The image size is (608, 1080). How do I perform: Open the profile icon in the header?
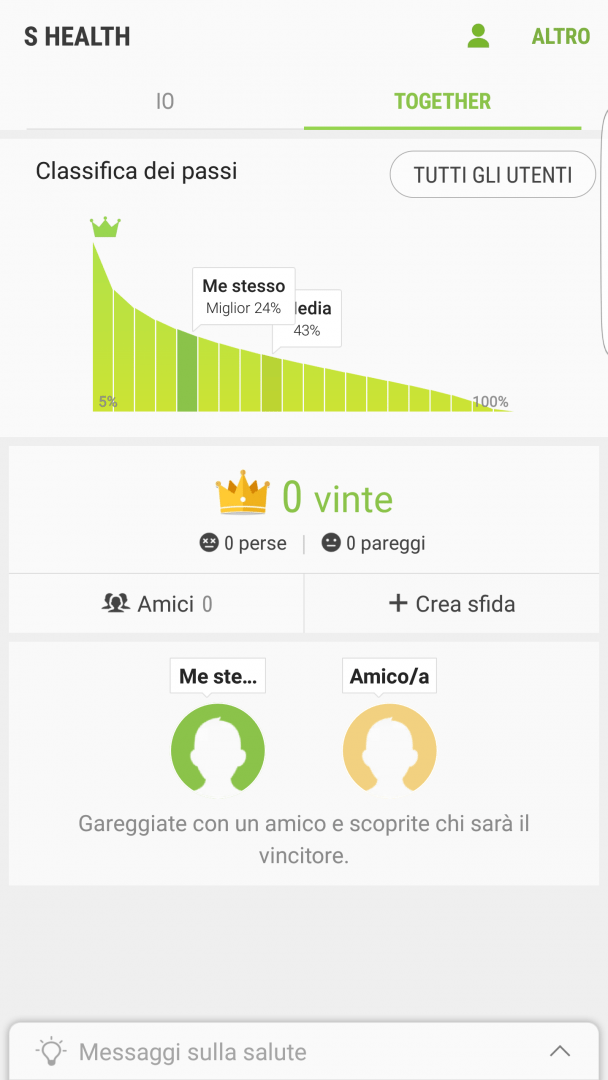[478, 37]
